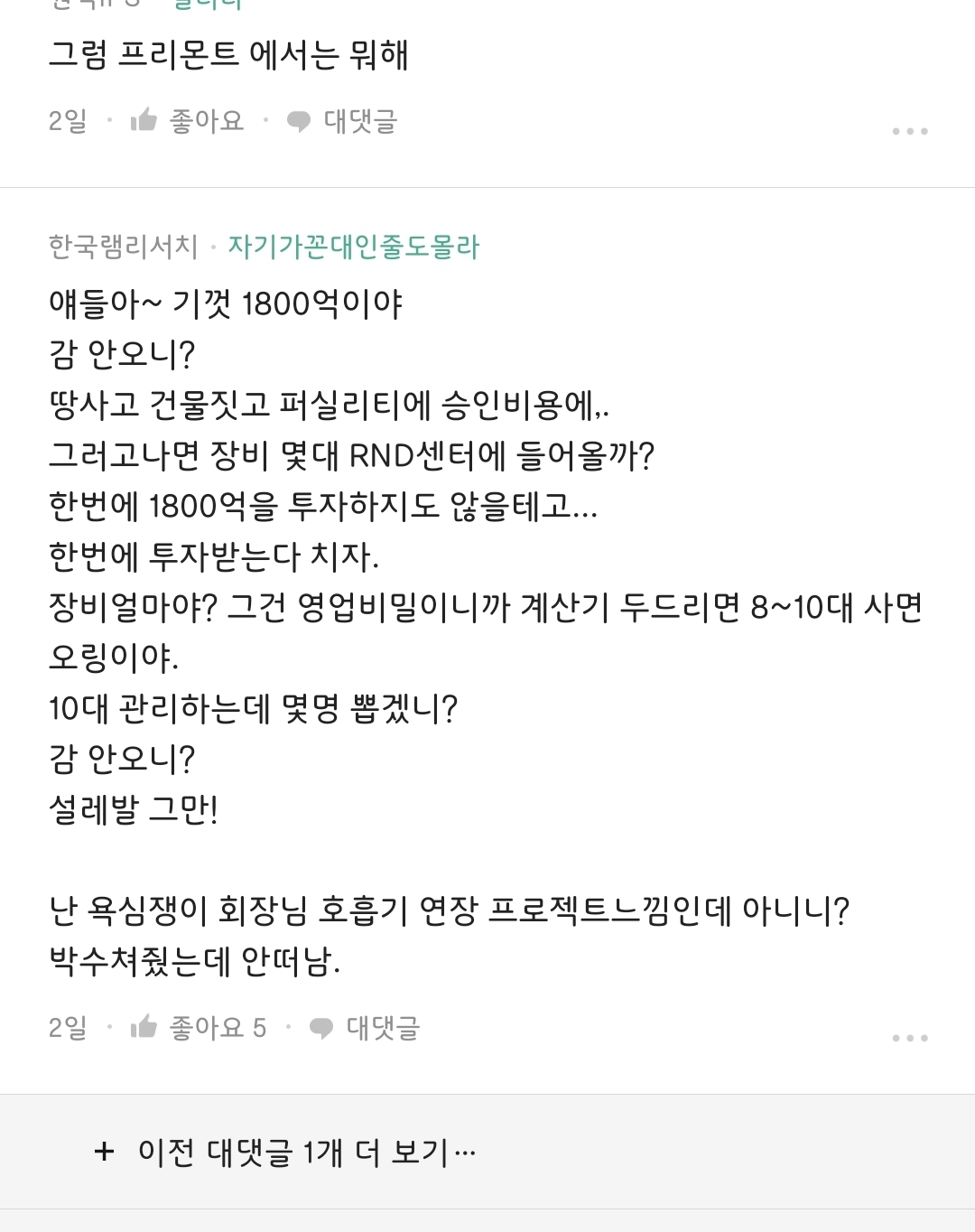Open the profile of 자기가꼰대인줄도몰라
This screenshot has height=1232, width=975.
353,246
